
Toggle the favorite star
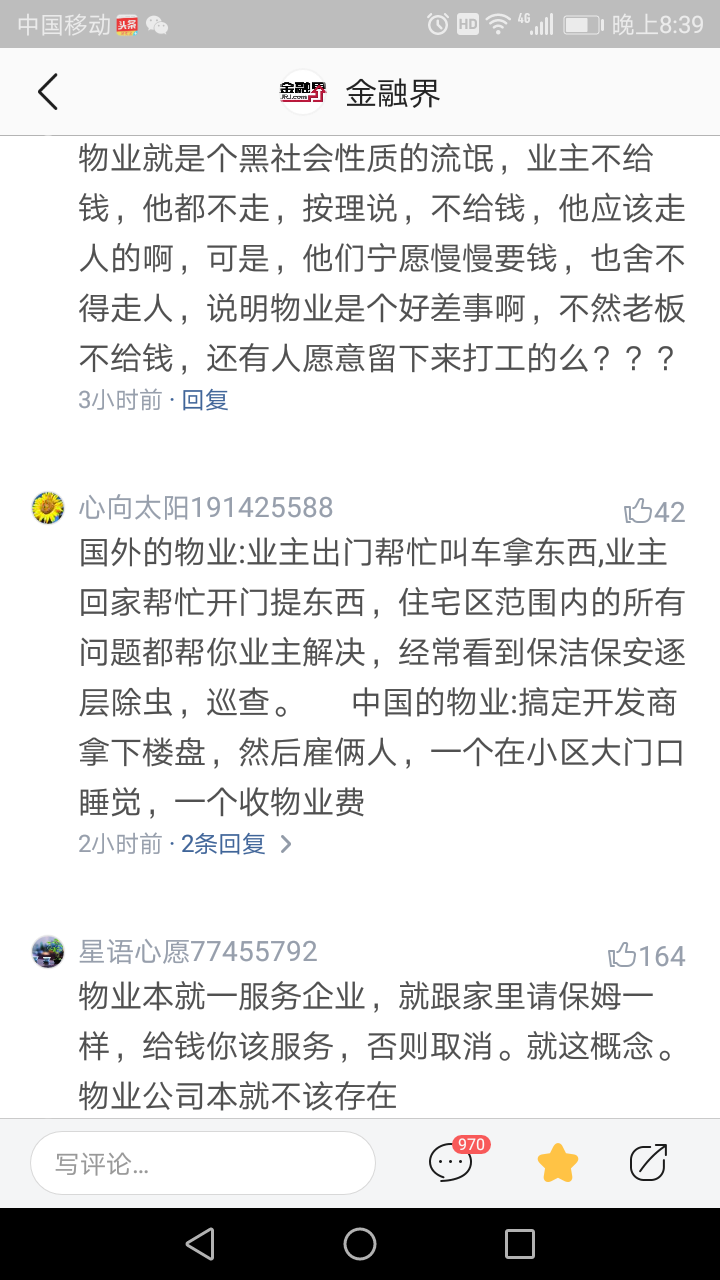pyautogui.click(x=558, y=1162)
